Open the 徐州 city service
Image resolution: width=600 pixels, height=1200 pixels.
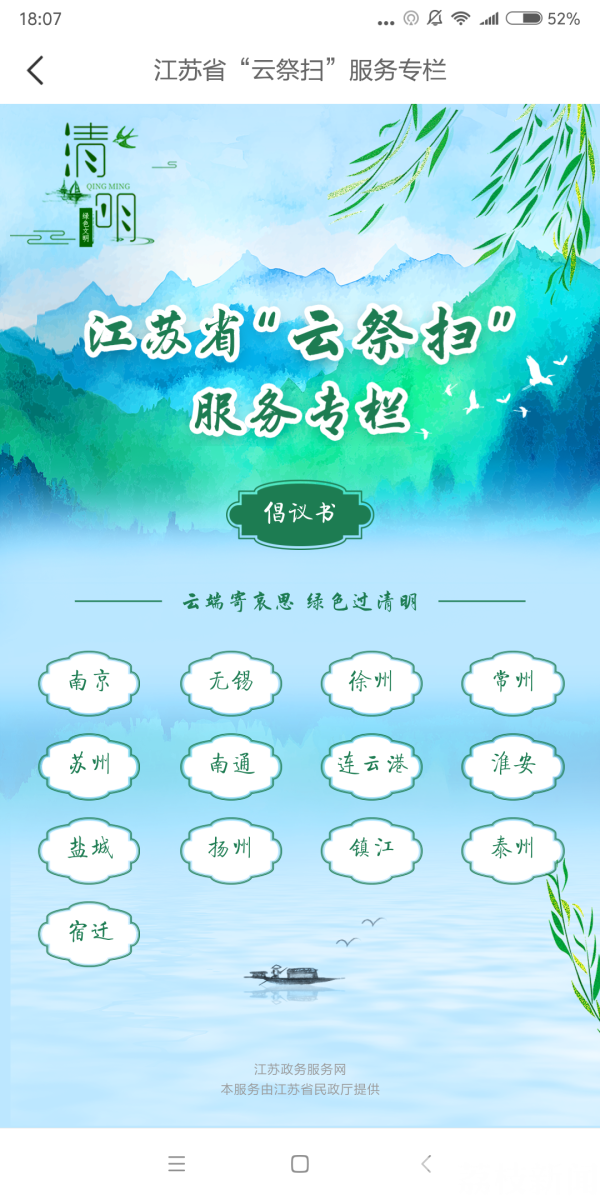371,683
